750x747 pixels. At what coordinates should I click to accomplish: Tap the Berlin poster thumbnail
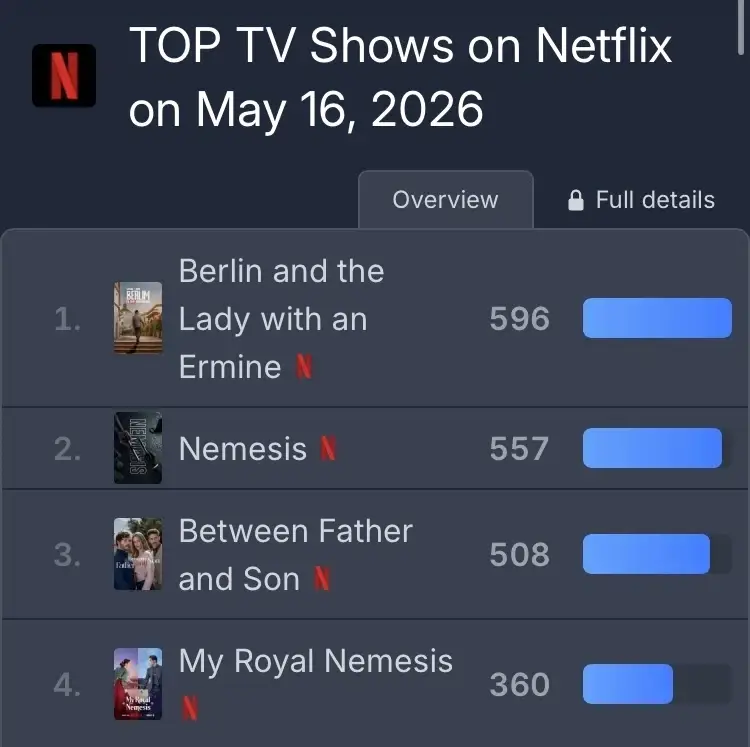pyautogui.click(x=138, y=318)
